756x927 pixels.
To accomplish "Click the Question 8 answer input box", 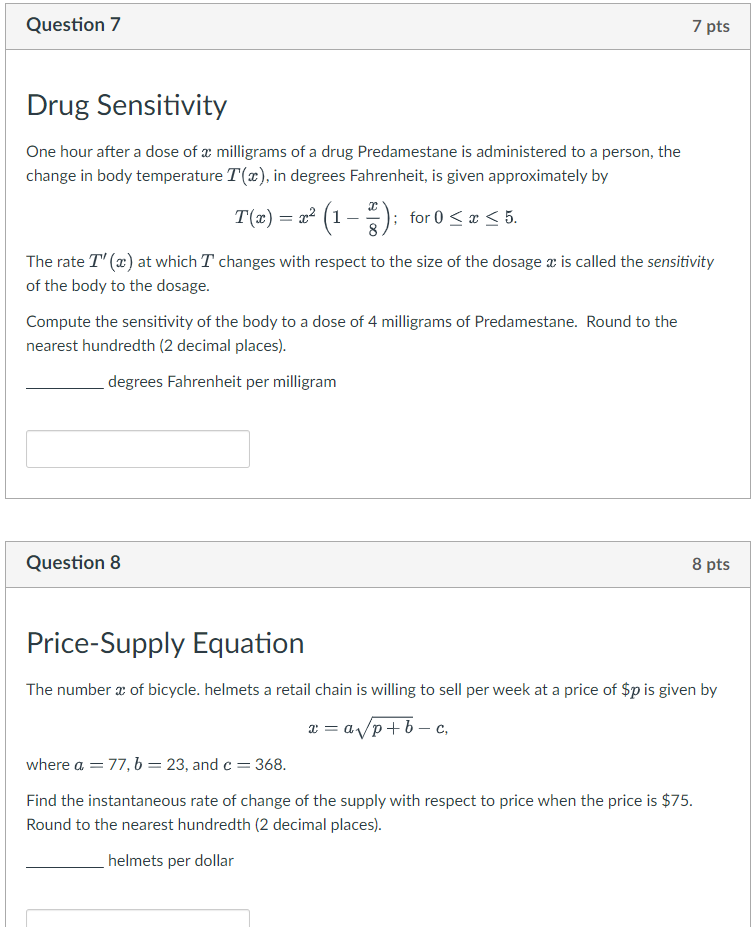I will click(137, 917).
